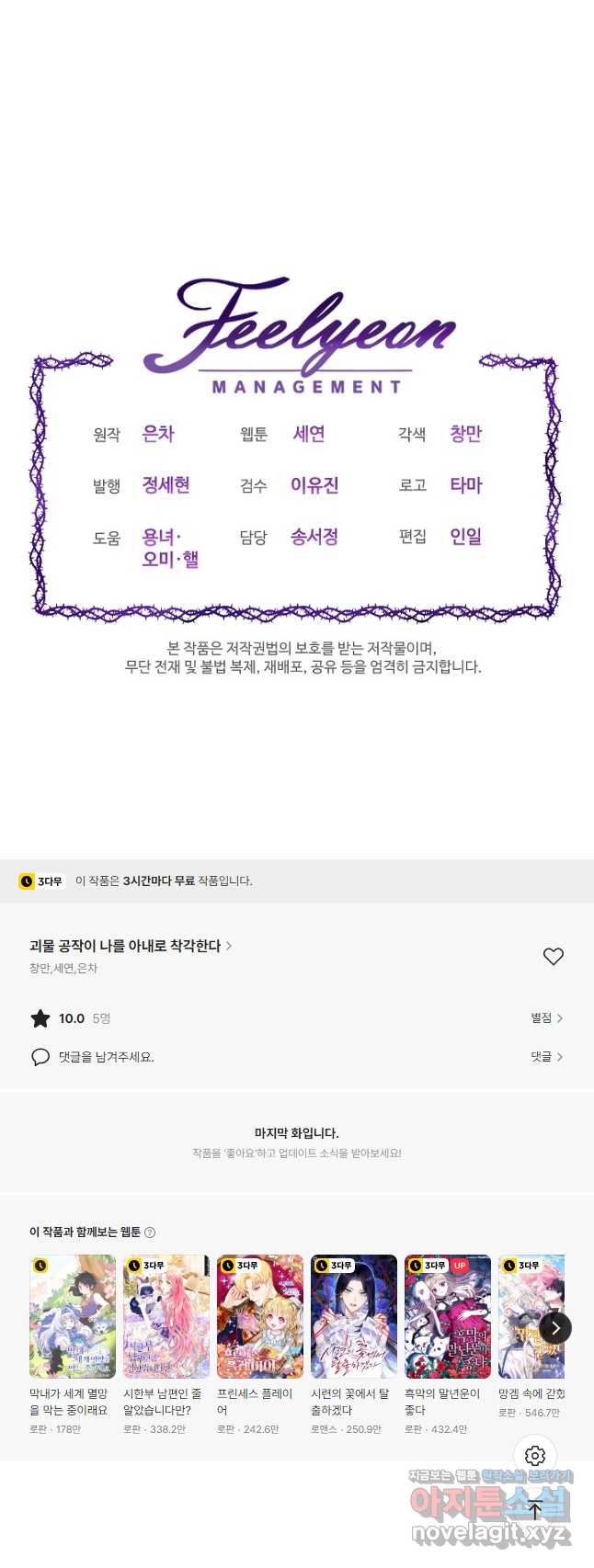Open the webtoon 시한부 남편인 줄 알았습니다만?
Image resolution: width=594 pixels, height=1568 pixels.
(x=166, y=1316)
